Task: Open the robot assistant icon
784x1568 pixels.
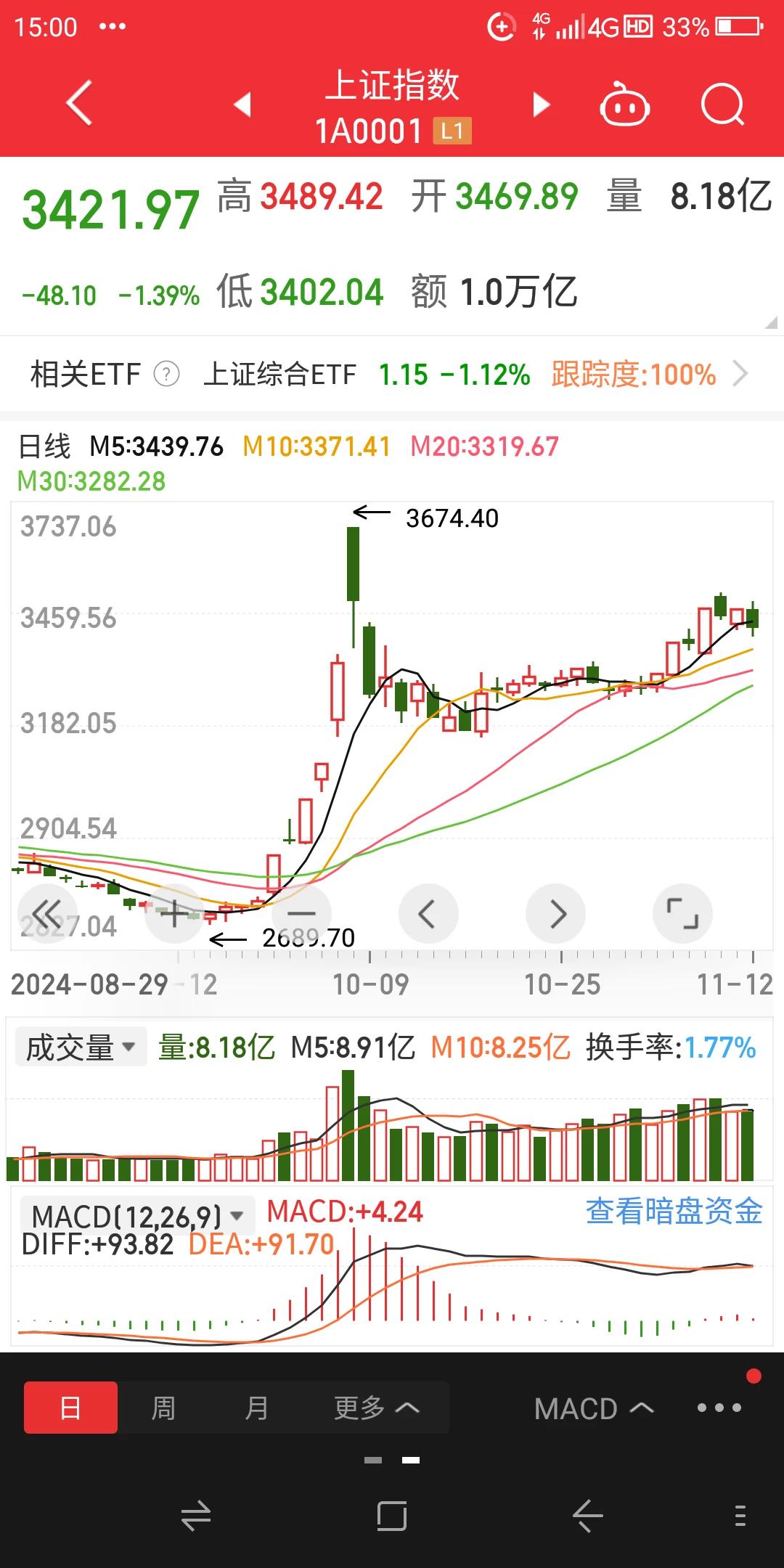Action: [624, 105]
